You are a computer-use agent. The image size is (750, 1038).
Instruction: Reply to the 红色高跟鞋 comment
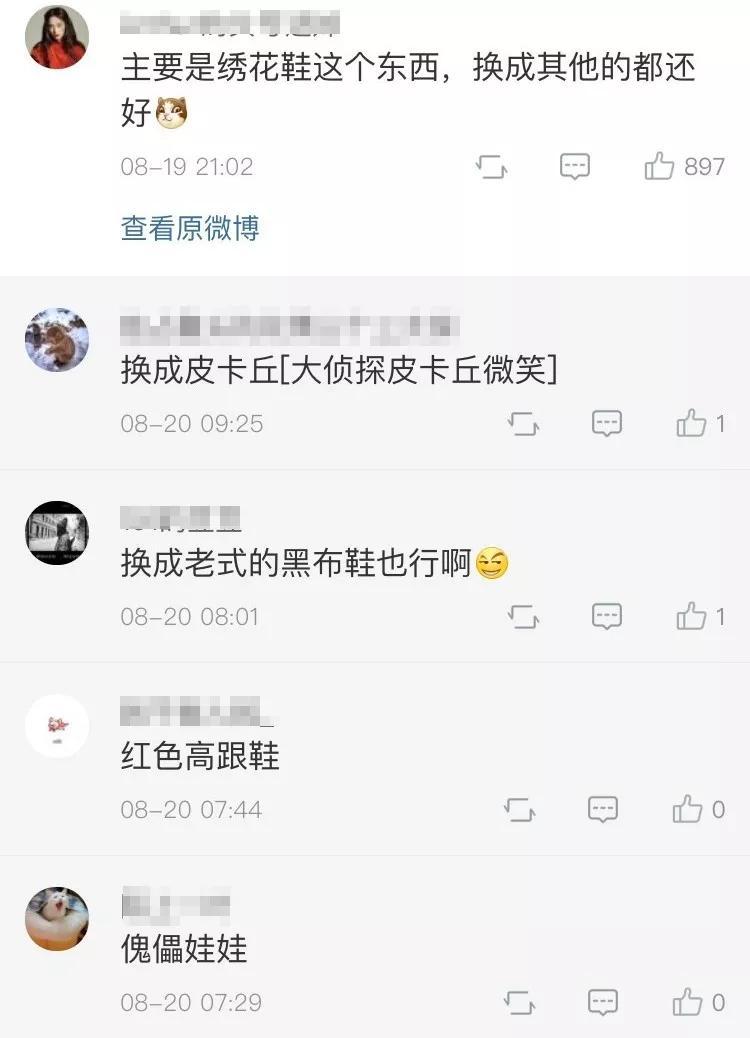pos(602,809)
